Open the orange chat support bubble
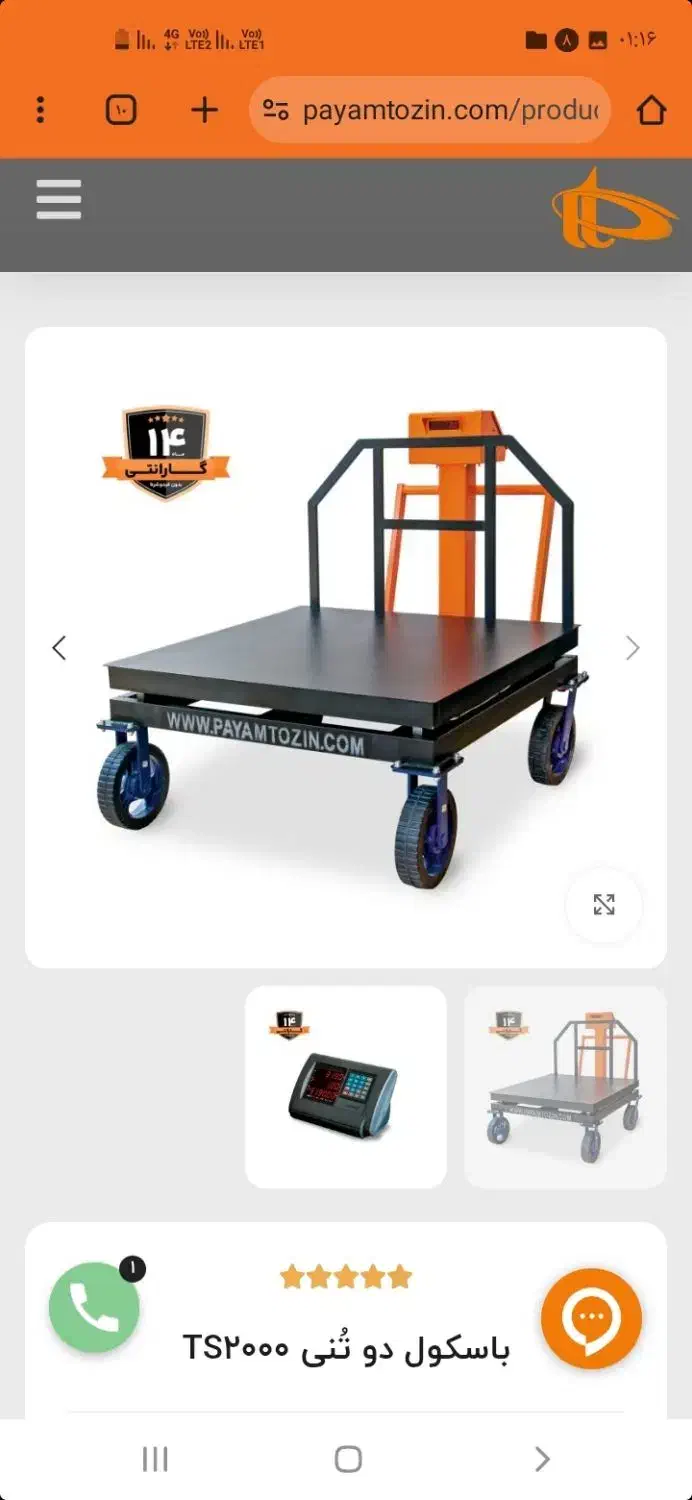Viewport: 692px width, 1500px height. [591, 1319]
